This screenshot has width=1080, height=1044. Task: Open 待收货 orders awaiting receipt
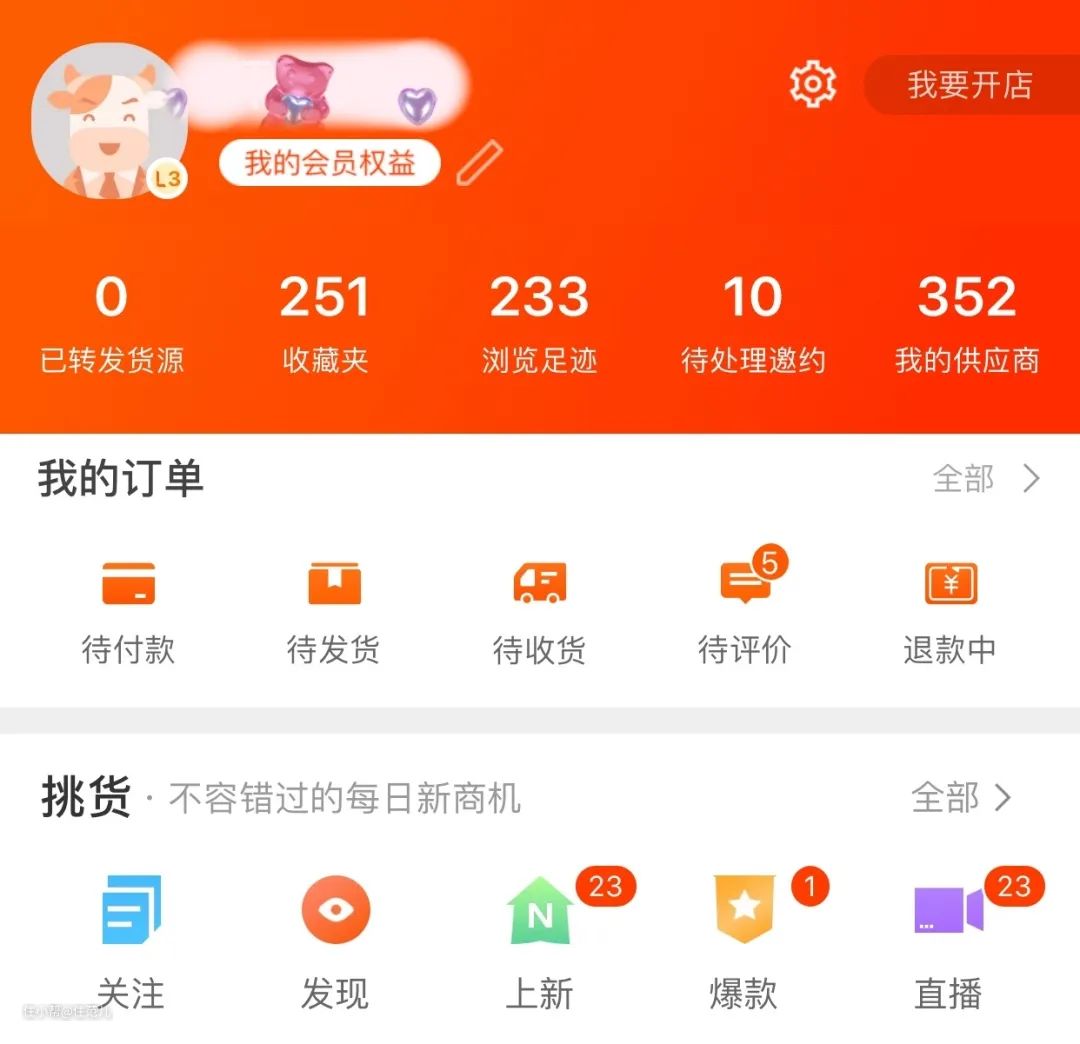pos(539,610)
